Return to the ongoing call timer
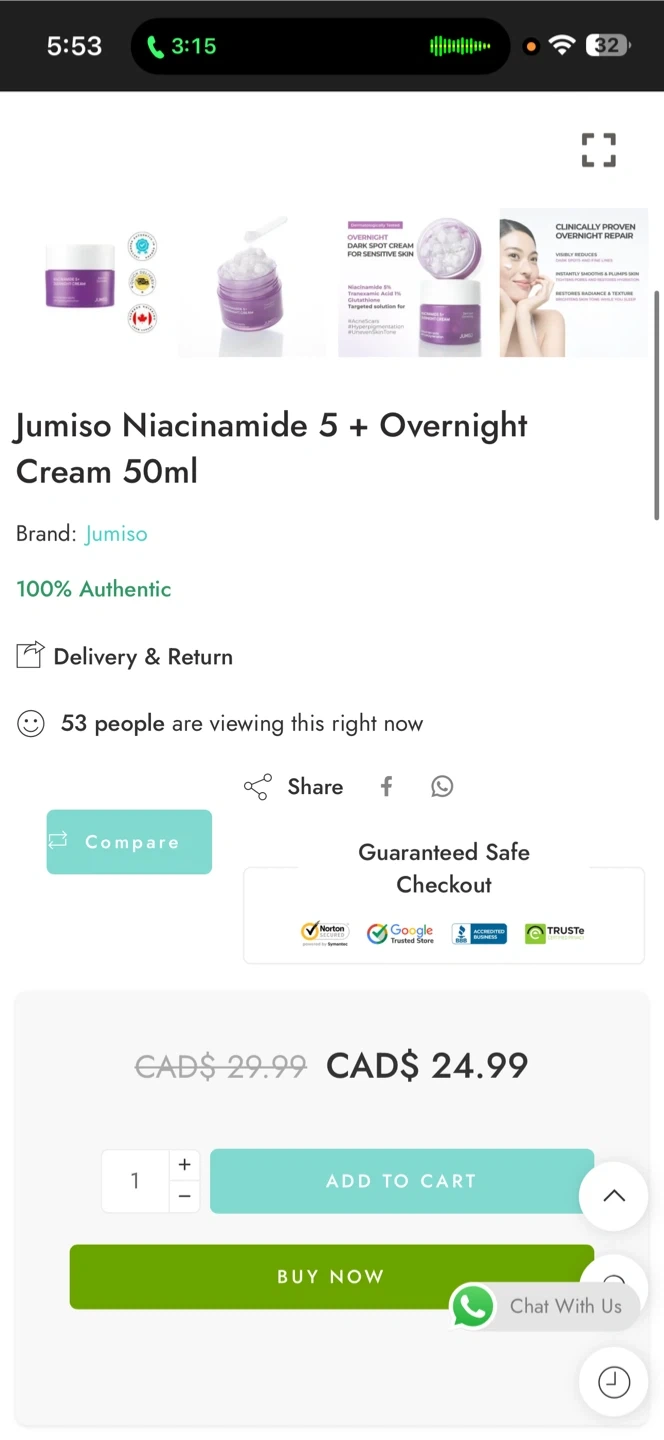 pos(182,46)
